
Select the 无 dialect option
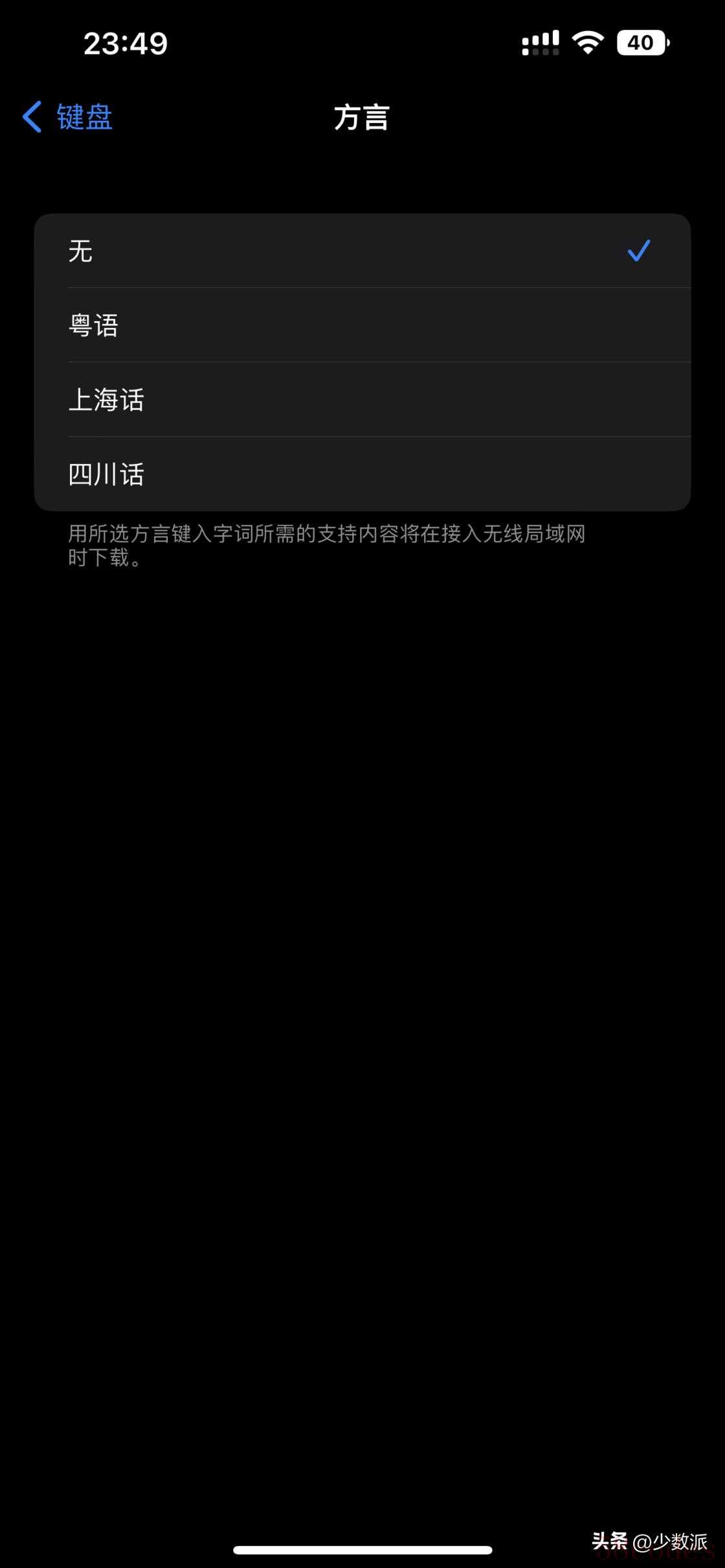click(x=362, y=250)
